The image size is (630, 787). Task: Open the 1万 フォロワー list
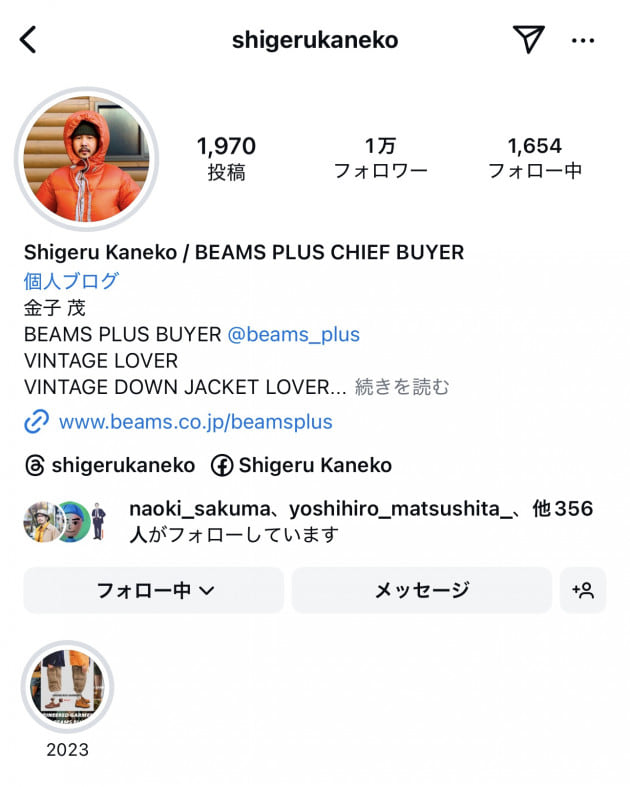[x=380, y=158]
